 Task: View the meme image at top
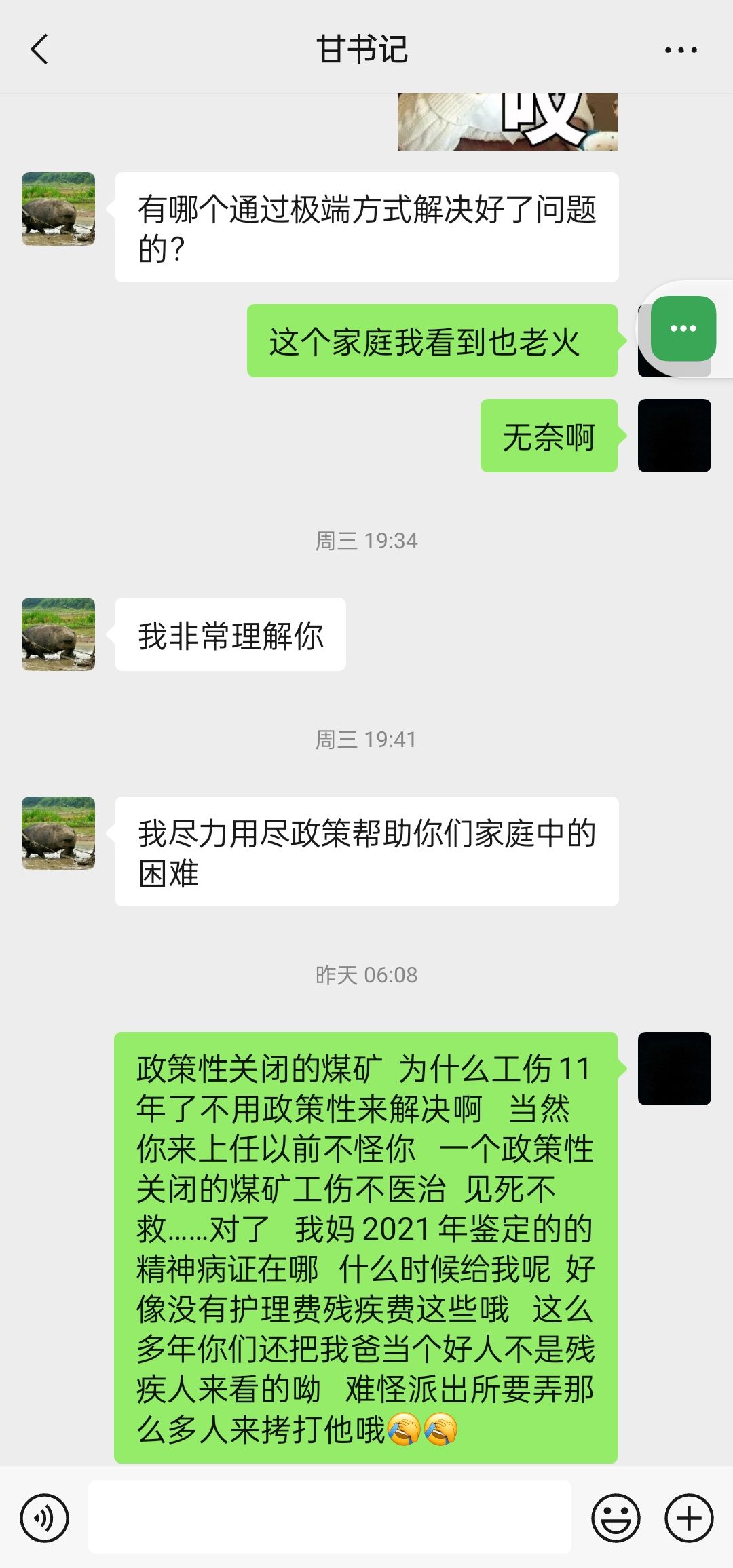tap(507, 122)
